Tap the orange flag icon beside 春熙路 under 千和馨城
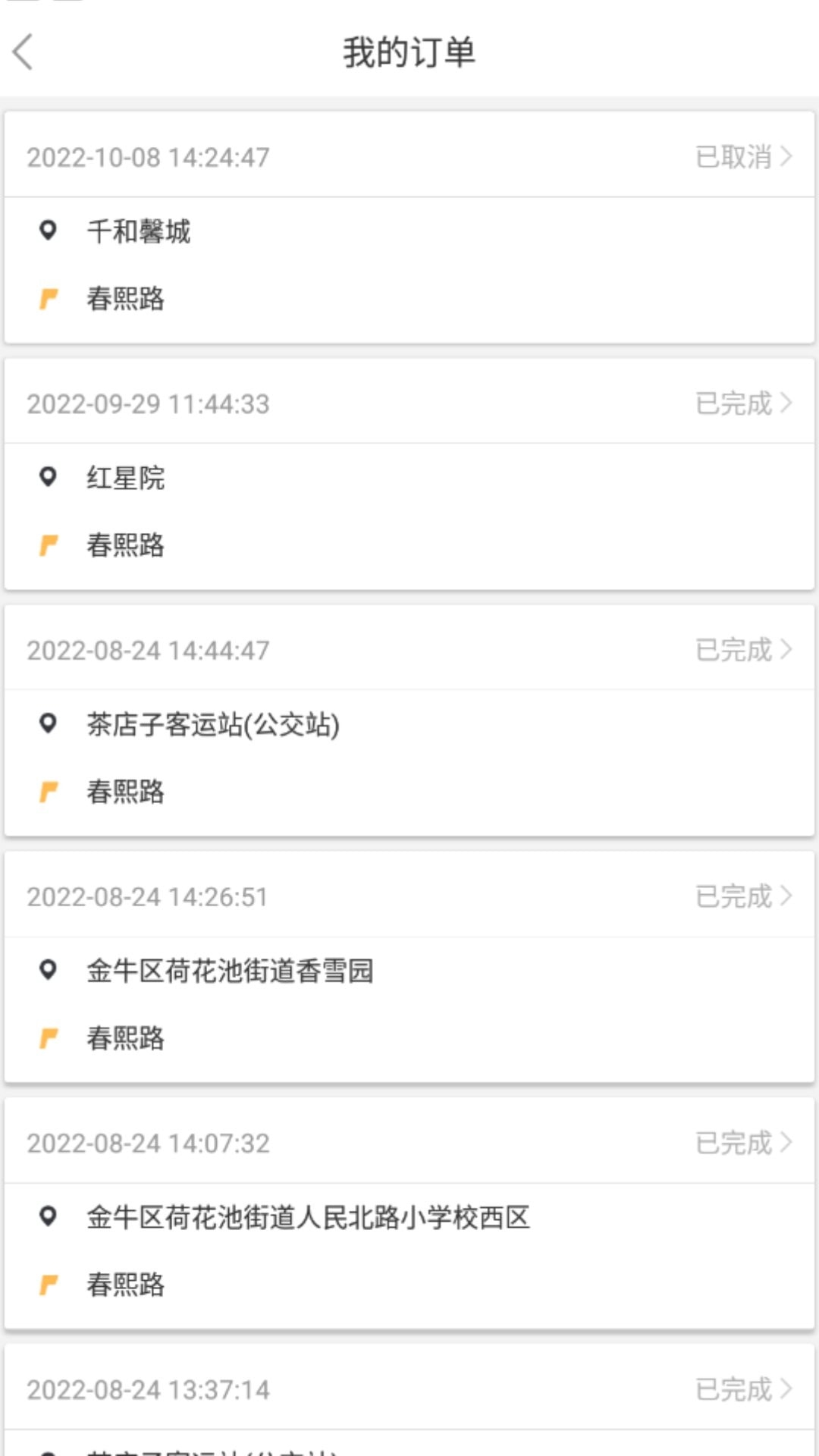This screenshot has width=819, height=1456. point(49,299)
